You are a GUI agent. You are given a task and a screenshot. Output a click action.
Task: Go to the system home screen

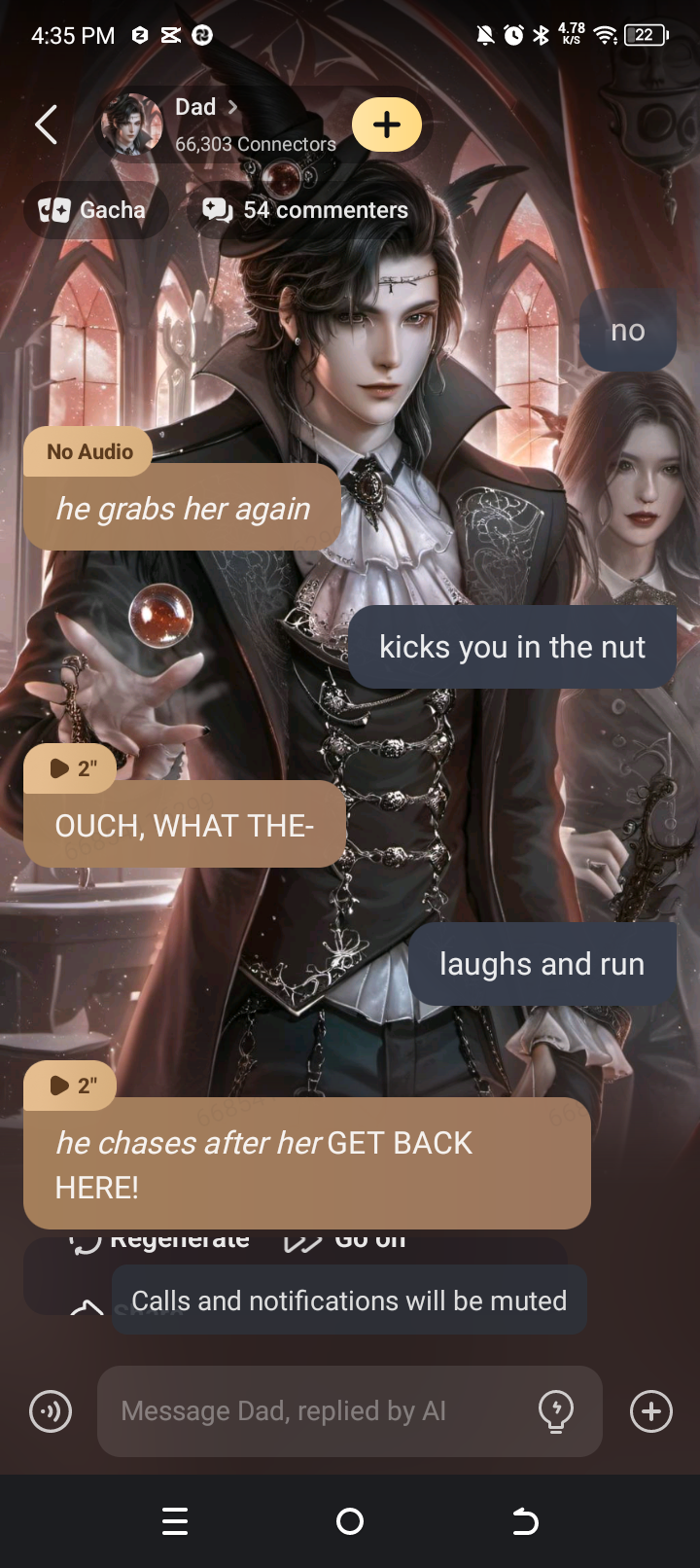pos(350,1521)
